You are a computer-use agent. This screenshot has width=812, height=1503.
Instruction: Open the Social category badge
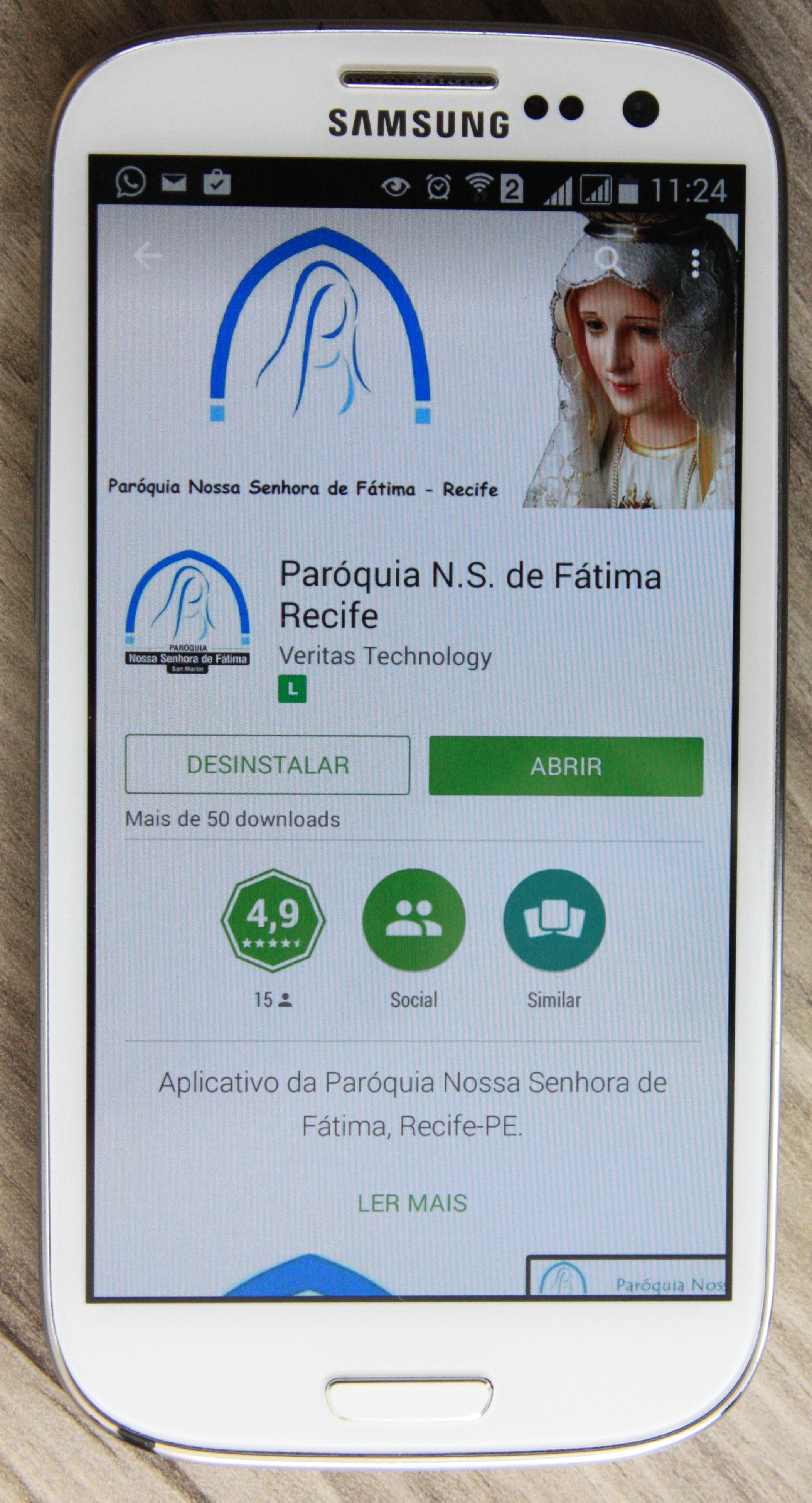414,920
